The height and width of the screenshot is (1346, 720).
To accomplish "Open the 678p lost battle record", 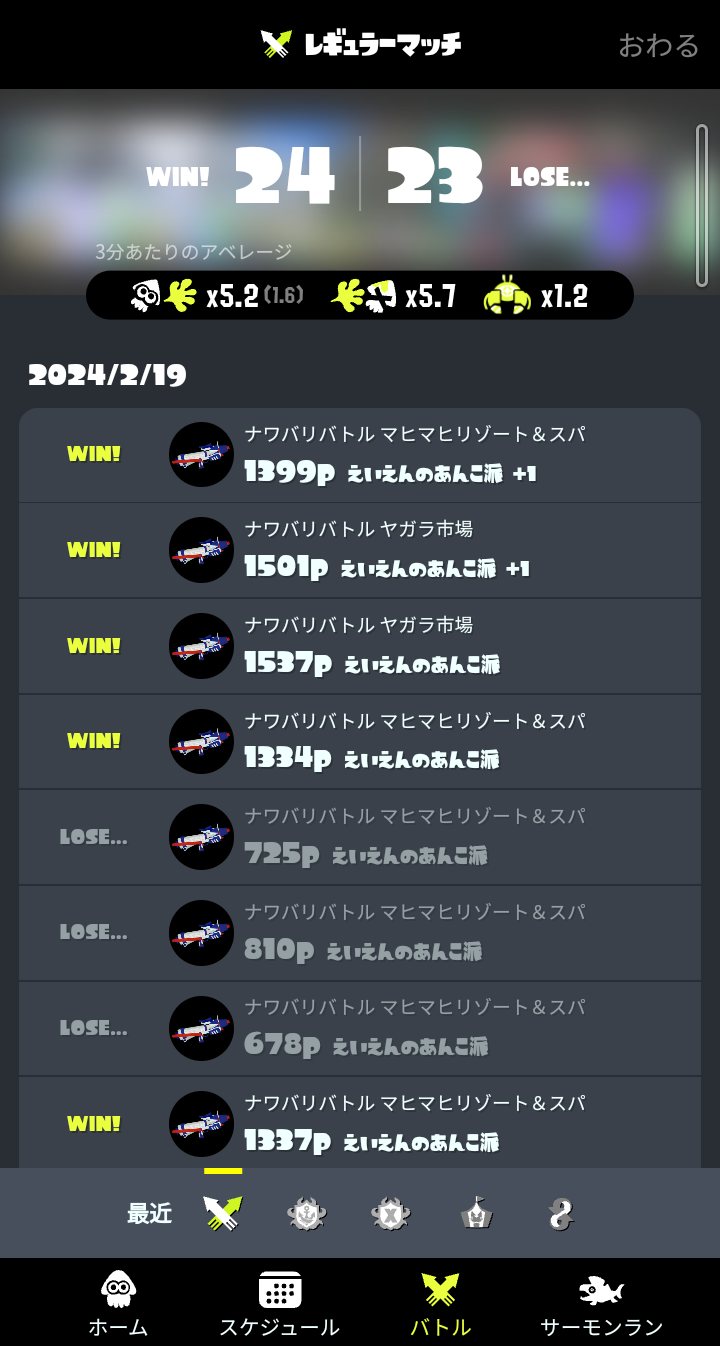I will pos(360,1028).
